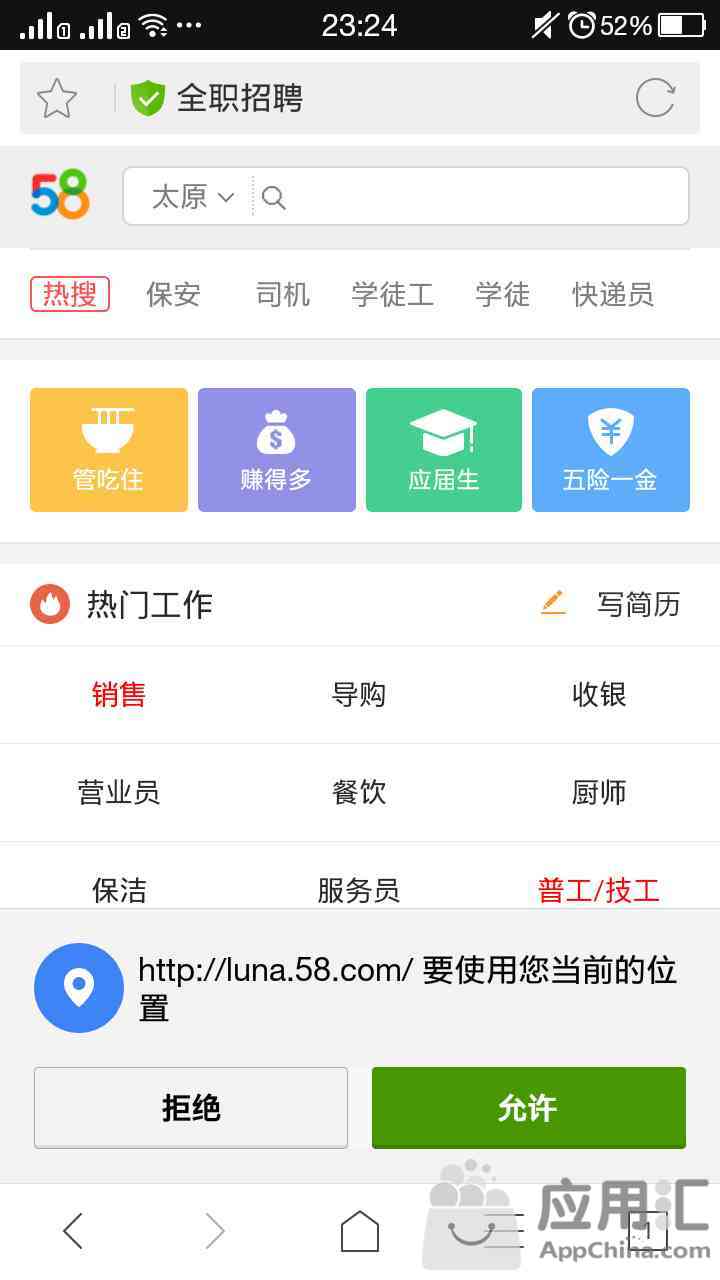Select the hot search term 快递员

[x=613, y=294]
